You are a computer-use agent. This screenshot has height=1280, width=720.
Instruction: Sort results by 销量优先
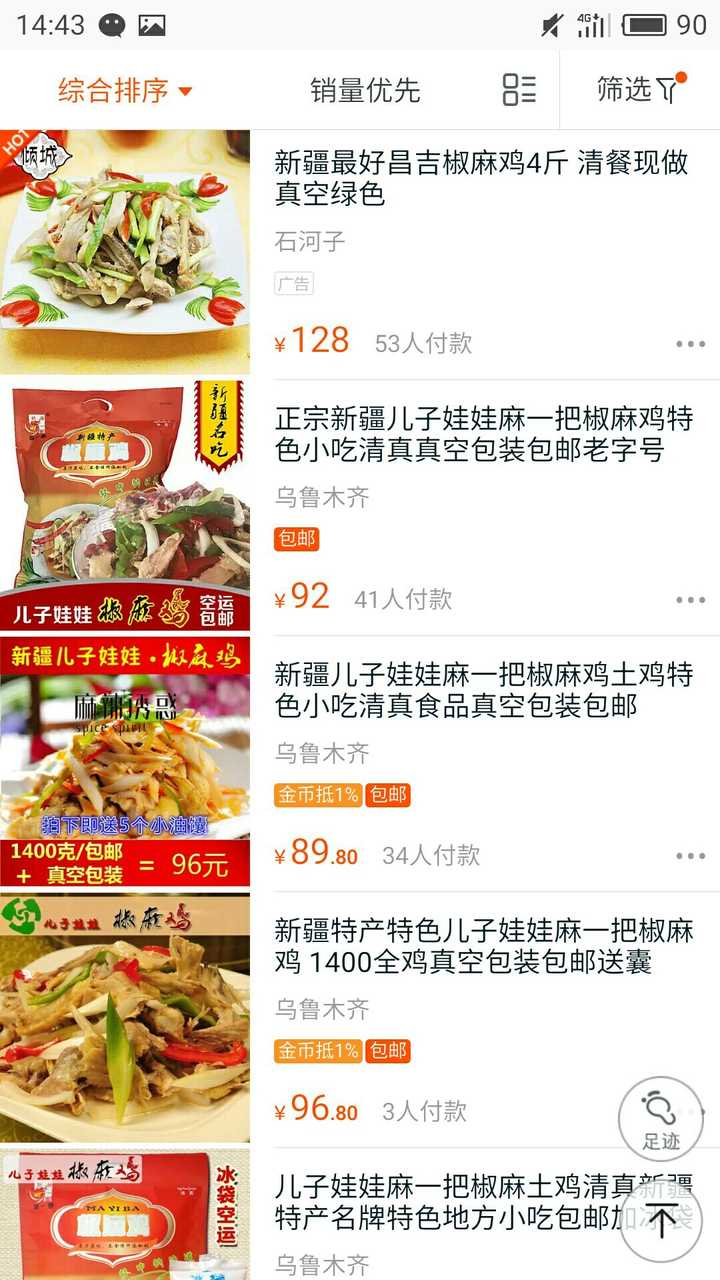pyautogui.click(x=365, y=91)
